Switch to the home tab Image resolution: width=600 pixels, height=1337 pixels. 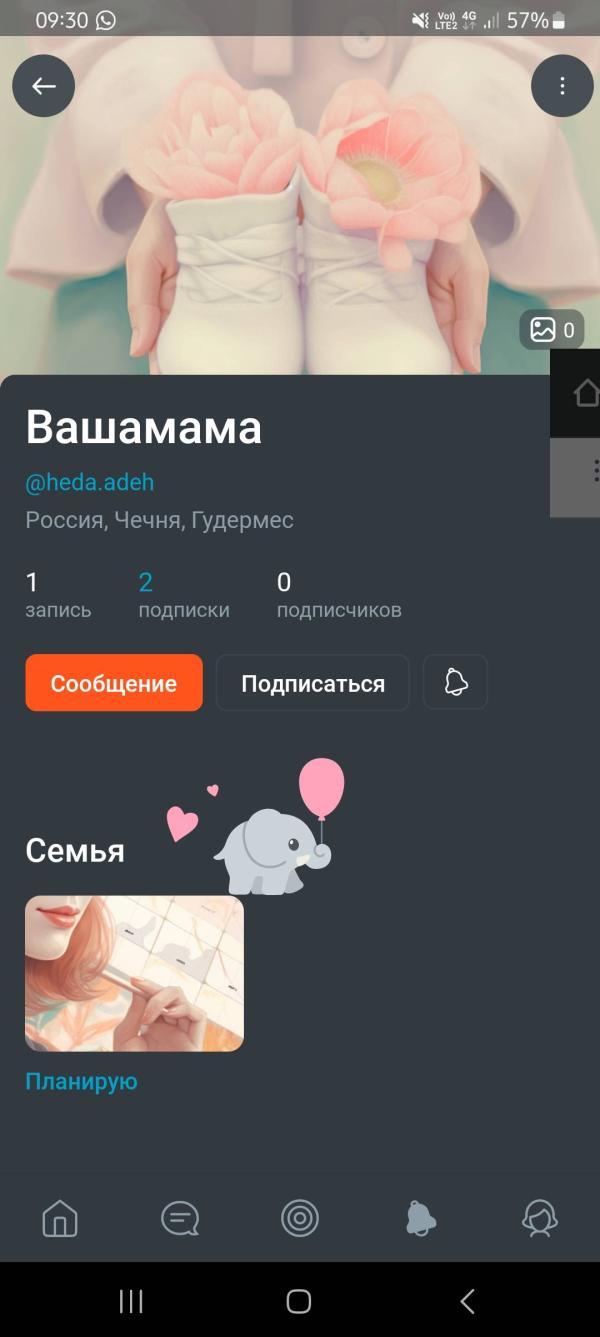(x=60, y=1218)
